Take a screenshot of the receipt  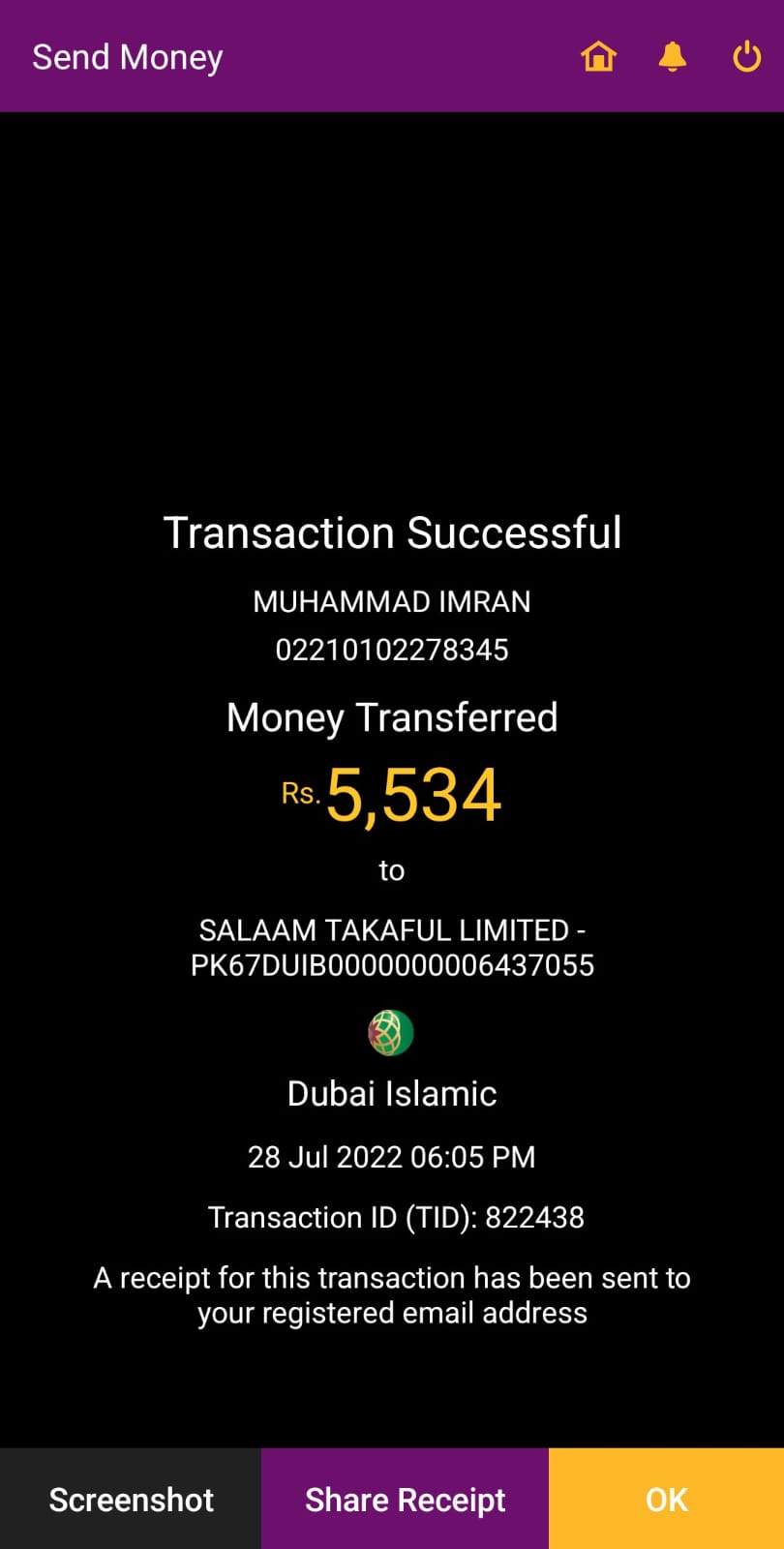pyautogui.click(x=131, y=1499)
